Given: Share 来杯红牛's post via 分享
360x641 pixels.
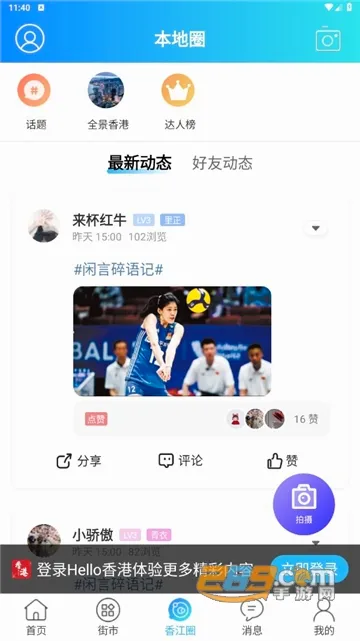Looking at the screenshot, I should 78,461.
